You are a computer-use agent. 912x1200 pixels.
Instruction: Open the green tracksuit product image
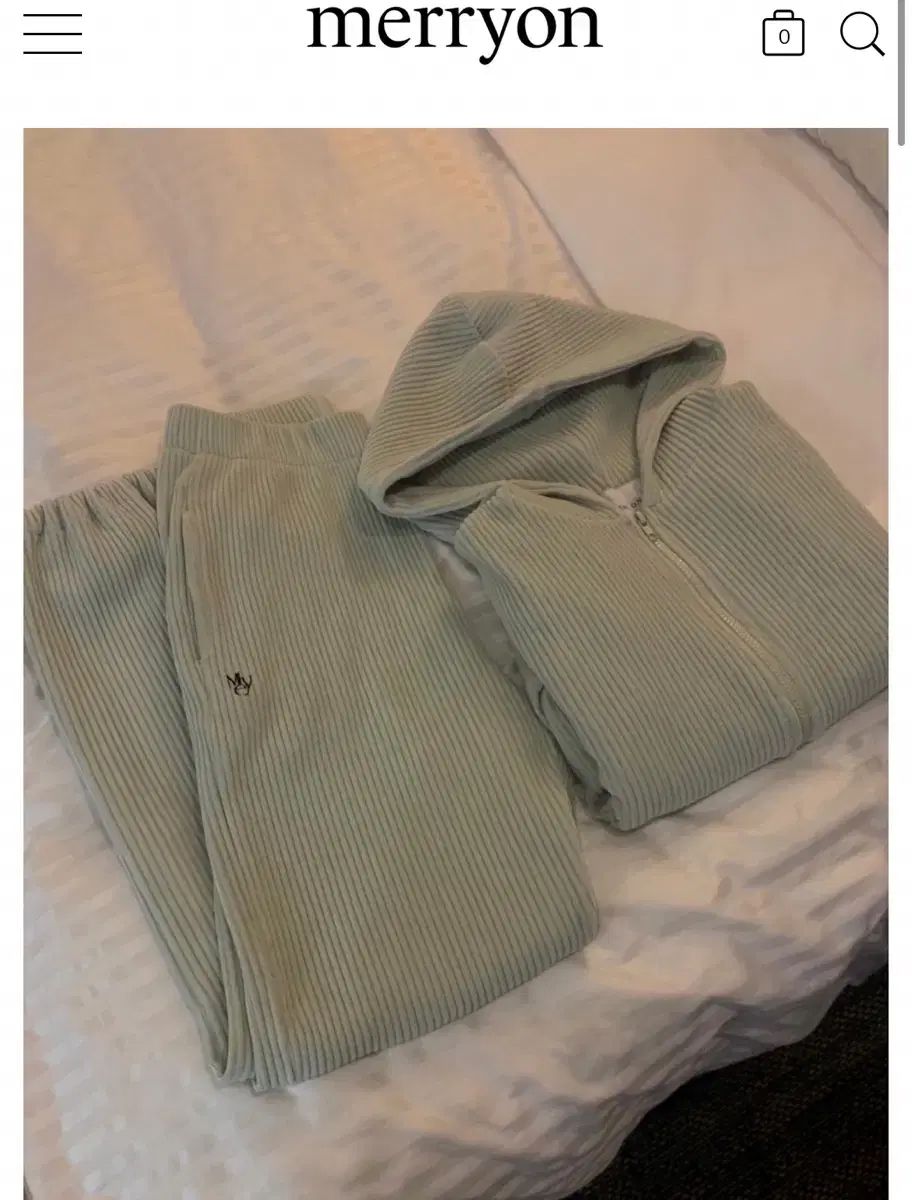coord(455,660)
